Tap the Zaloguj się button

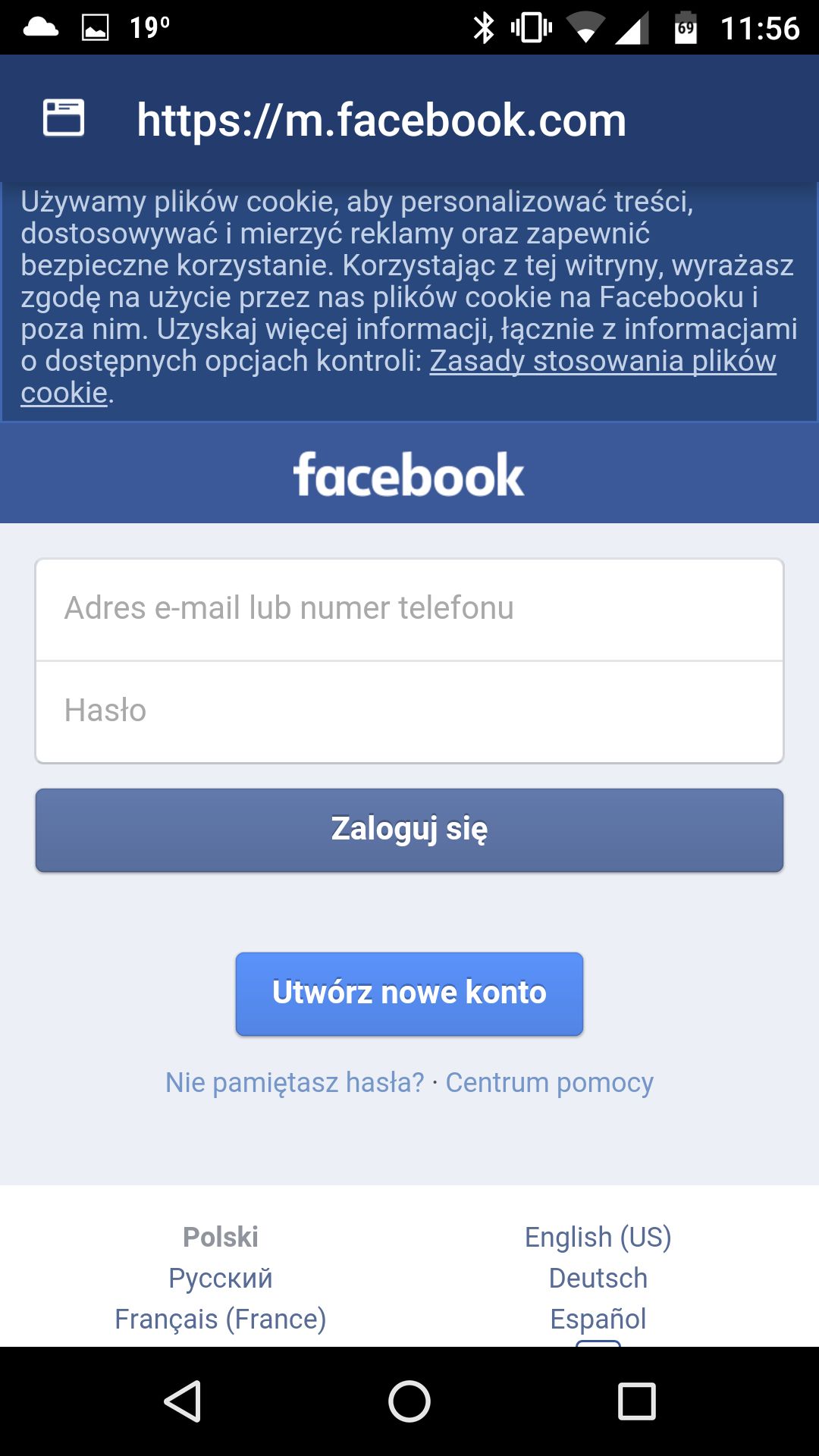pos(409,830)
